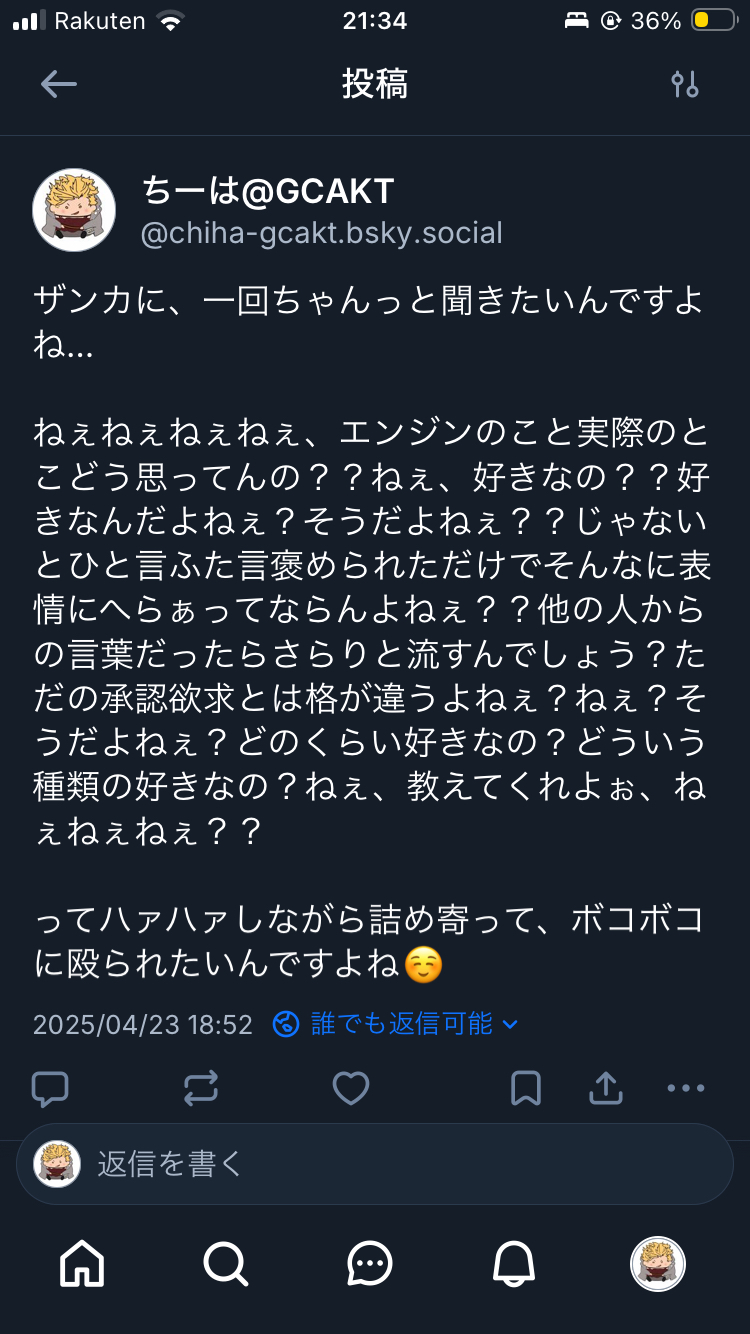
Task: Open the Chat messages tab
Action: [370, 1264]
